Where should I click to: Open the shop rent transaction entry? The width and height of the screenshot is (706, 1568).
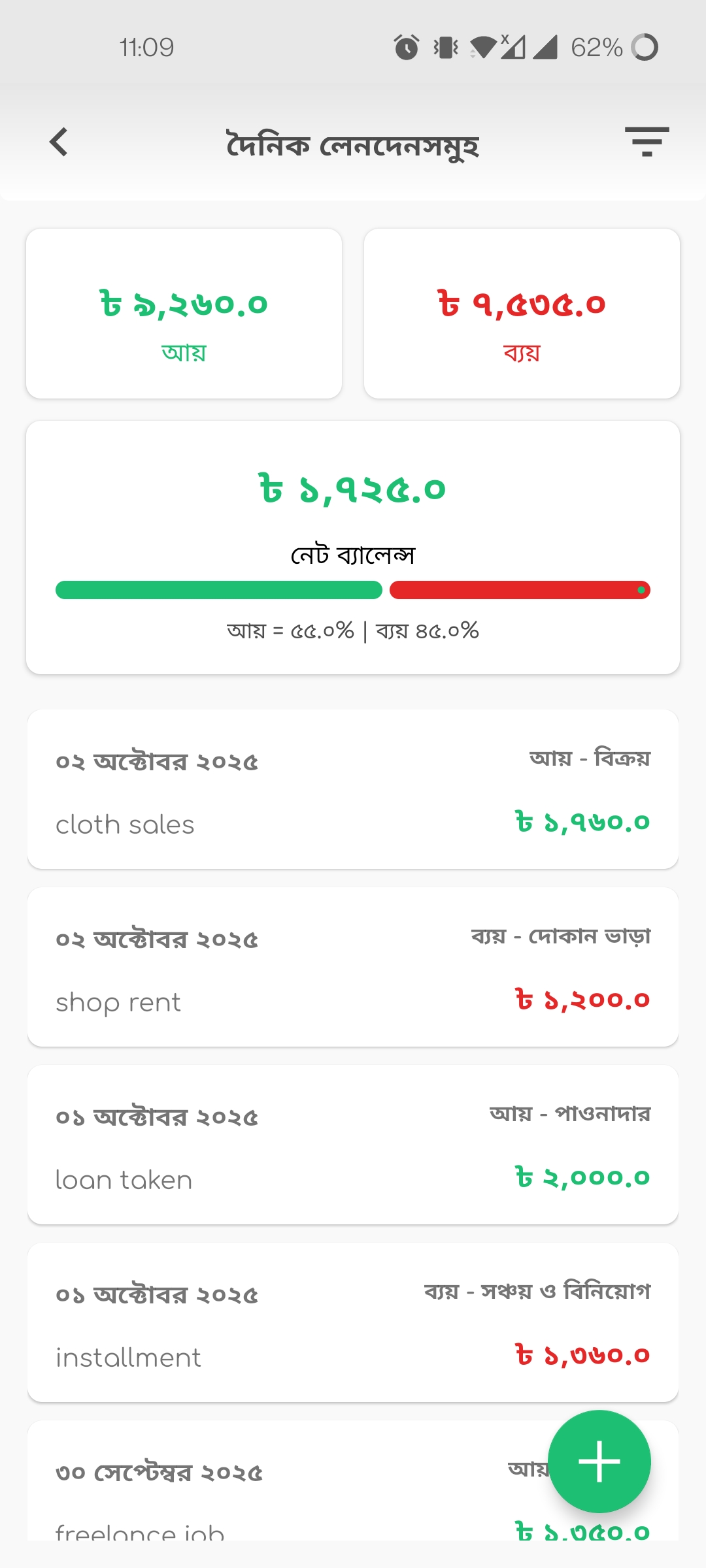353,966
